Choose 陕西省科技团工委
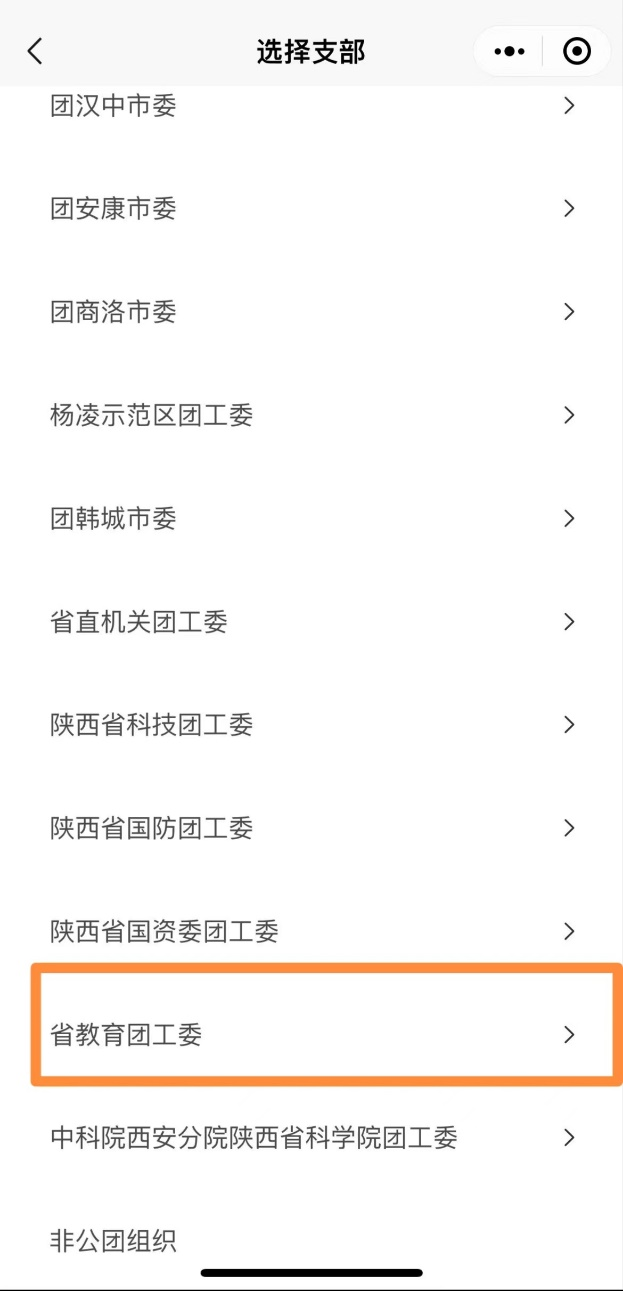Viewport: 623px width, 1291px height. (x=311, y=725)
